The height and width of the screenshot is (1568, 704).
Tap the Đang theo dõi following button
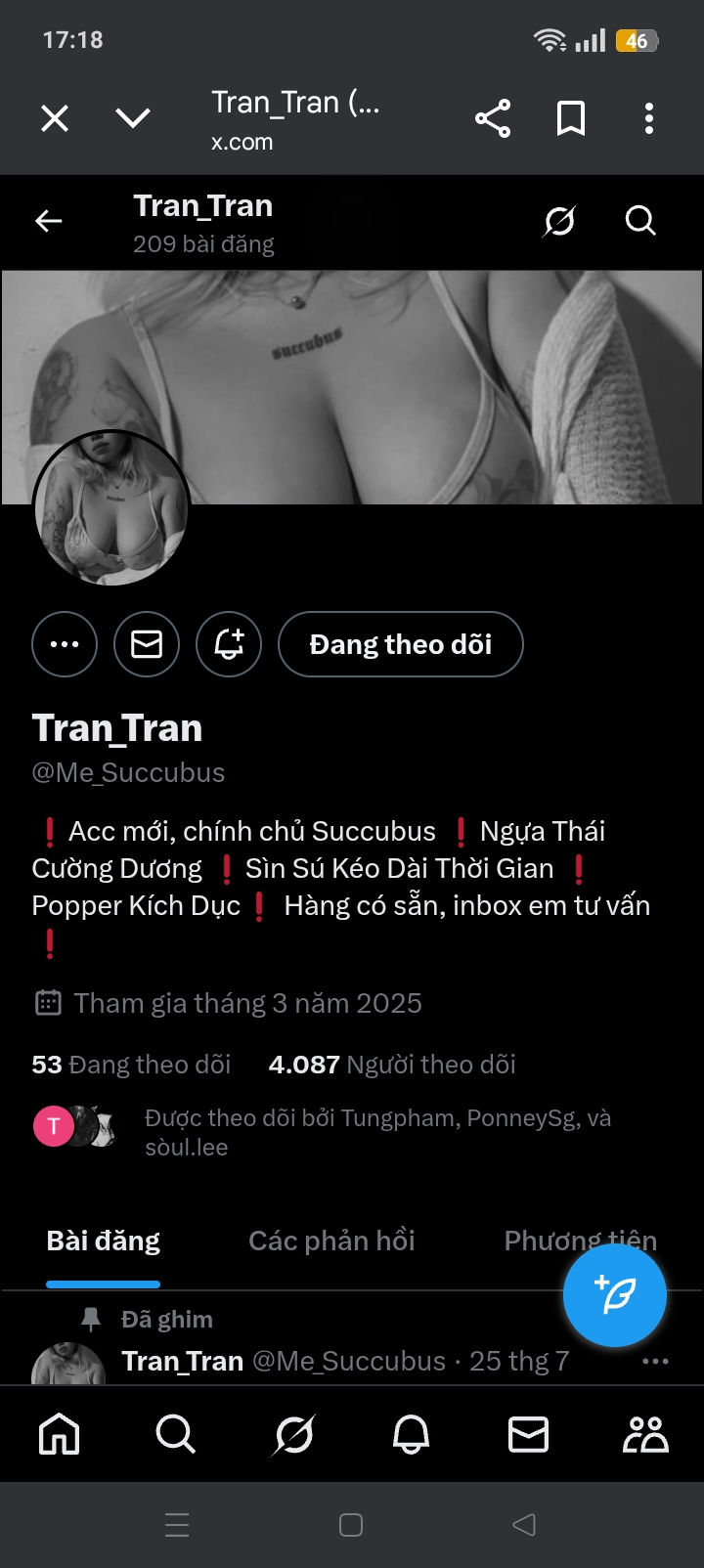click(401, 644)
